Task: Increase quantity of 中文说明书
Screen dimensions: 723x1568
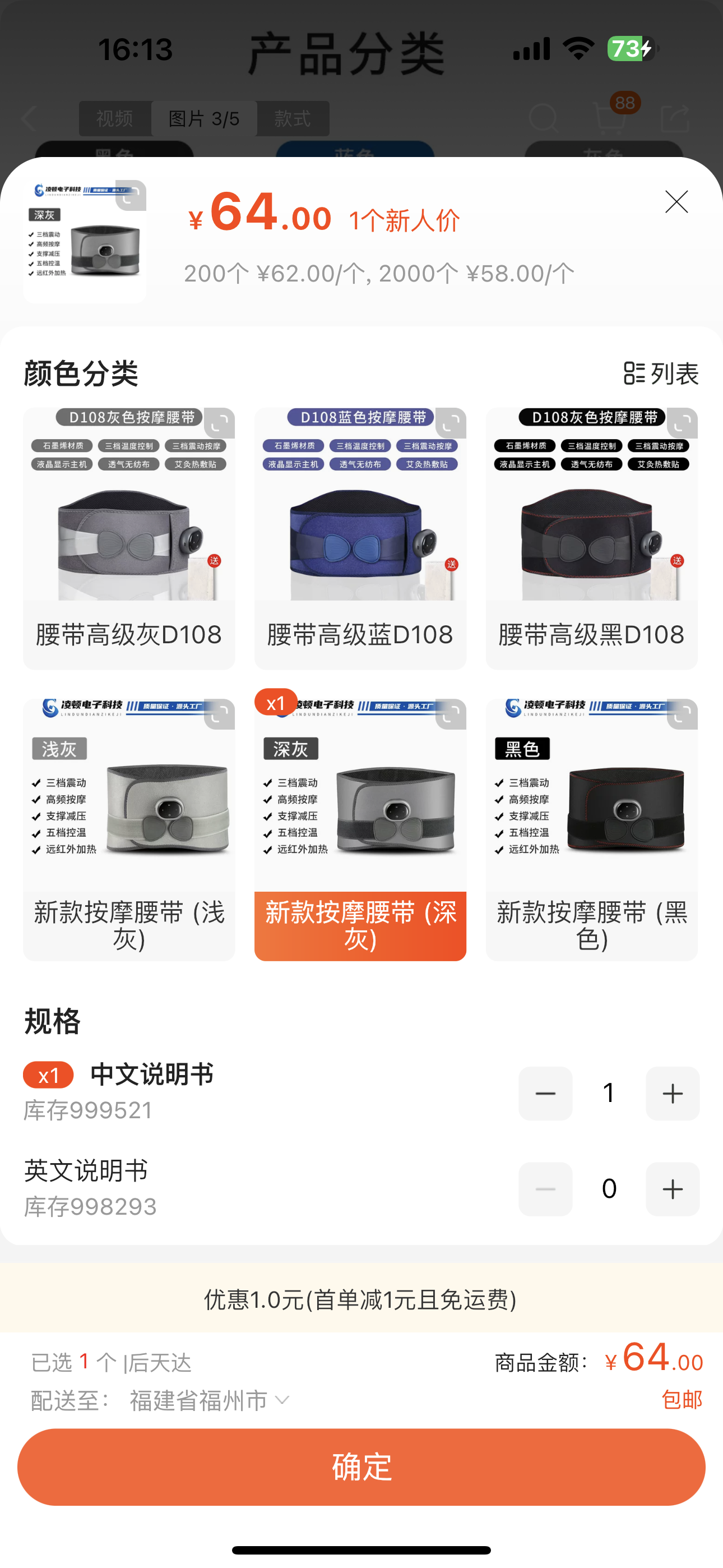Action: pyautogui.click(x=672, y=1093)
